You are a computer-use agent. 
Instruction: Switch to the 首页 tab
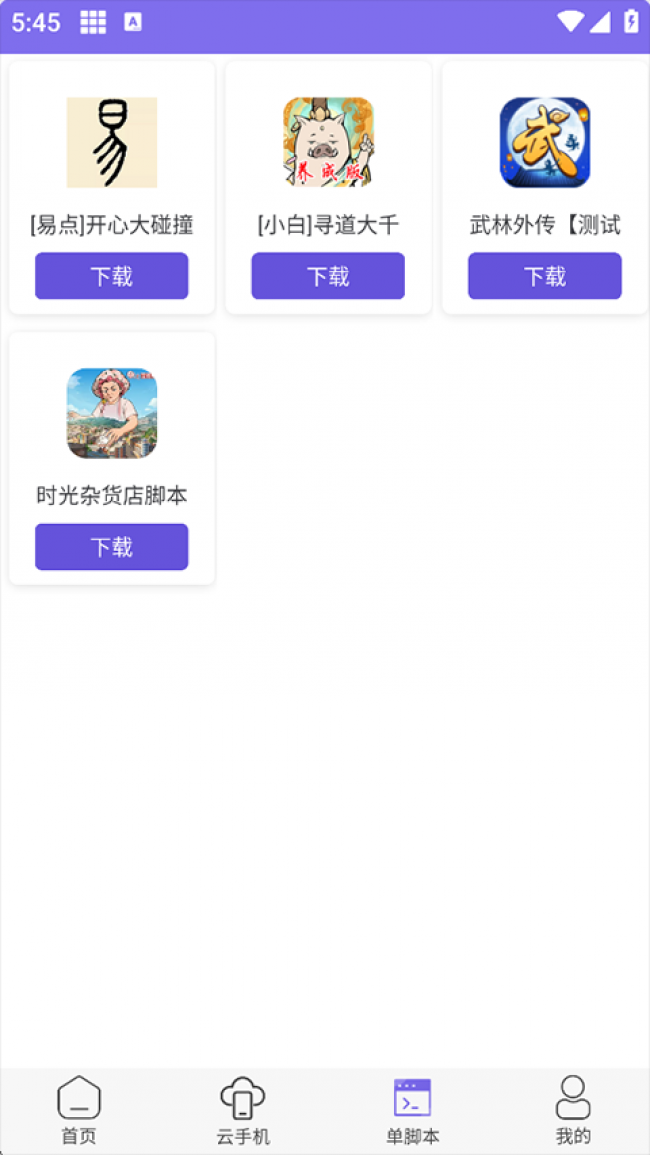[x=79, y=1110]
